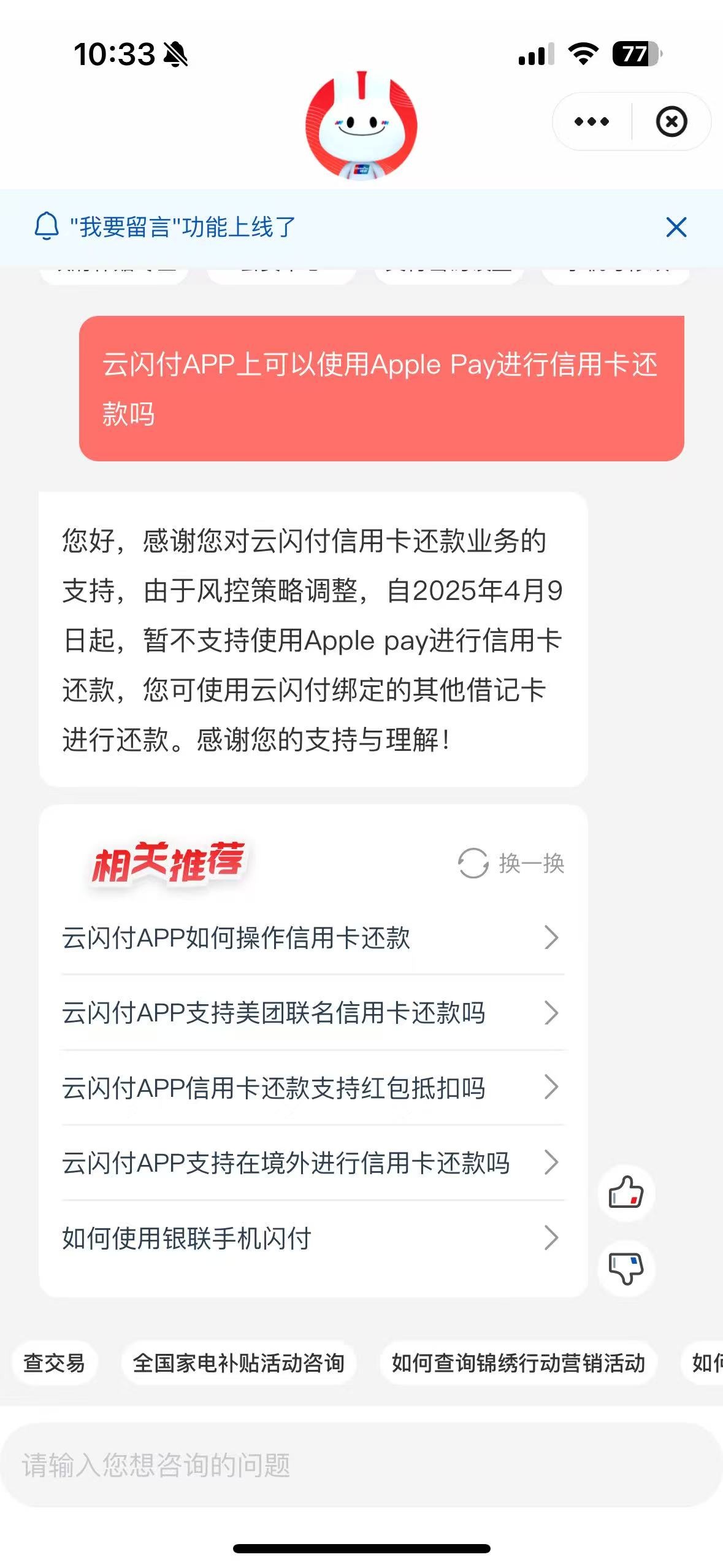Refresh recommendations with 换一换

pos(511,863)
